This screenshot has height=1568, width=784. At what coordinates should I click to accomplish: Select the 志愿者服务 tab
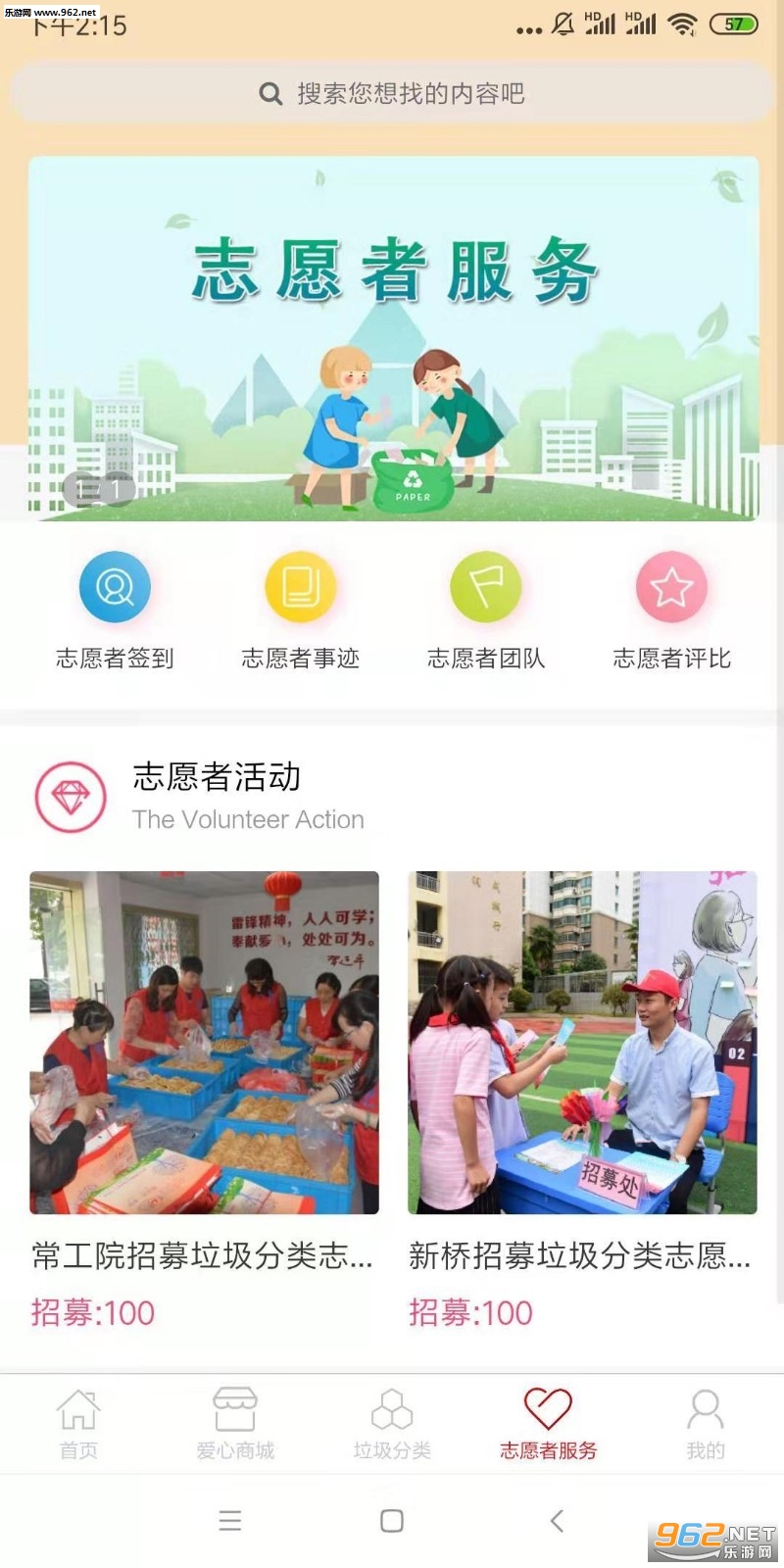548,1424
